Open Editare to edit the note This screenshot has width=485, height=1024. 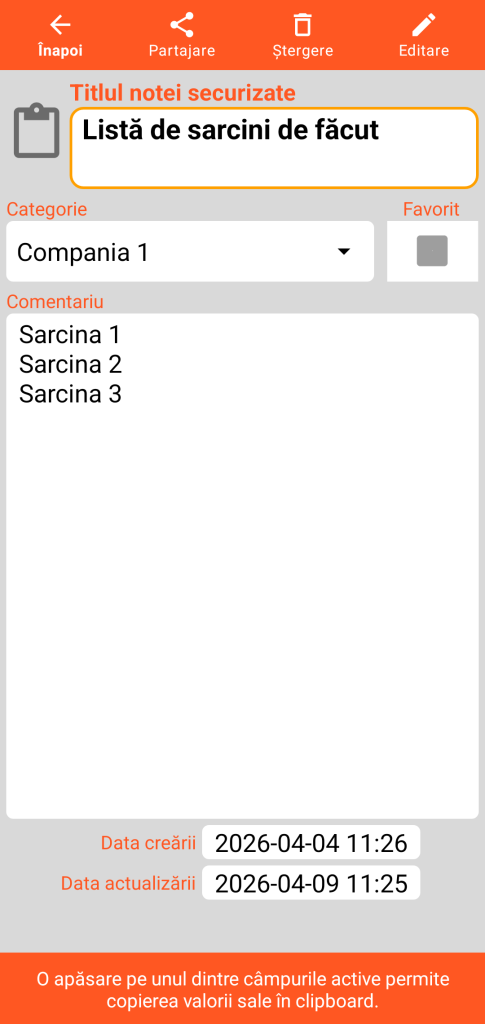pyautogui.click(x=424, y=35)
